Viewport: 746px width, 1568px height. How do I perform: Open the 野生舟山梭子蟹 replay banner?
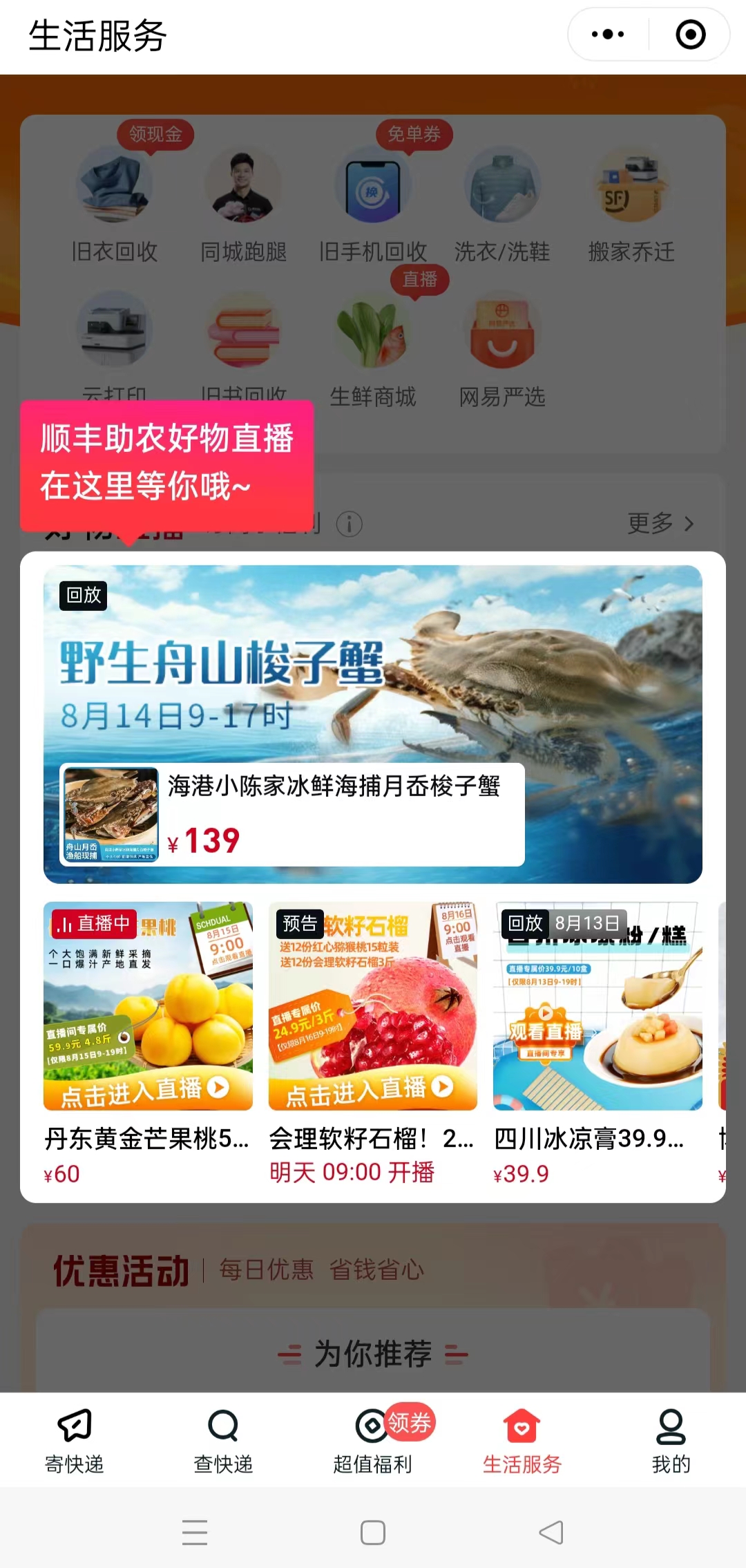pos(373,724)
